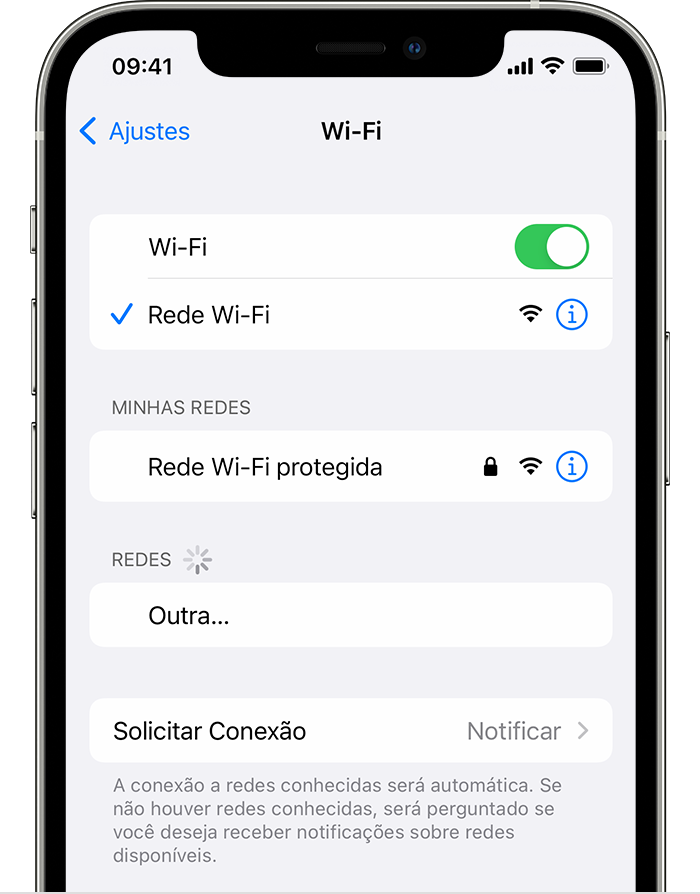
Task: Open Solicitar Conexão settings
Action: (350, 731)
